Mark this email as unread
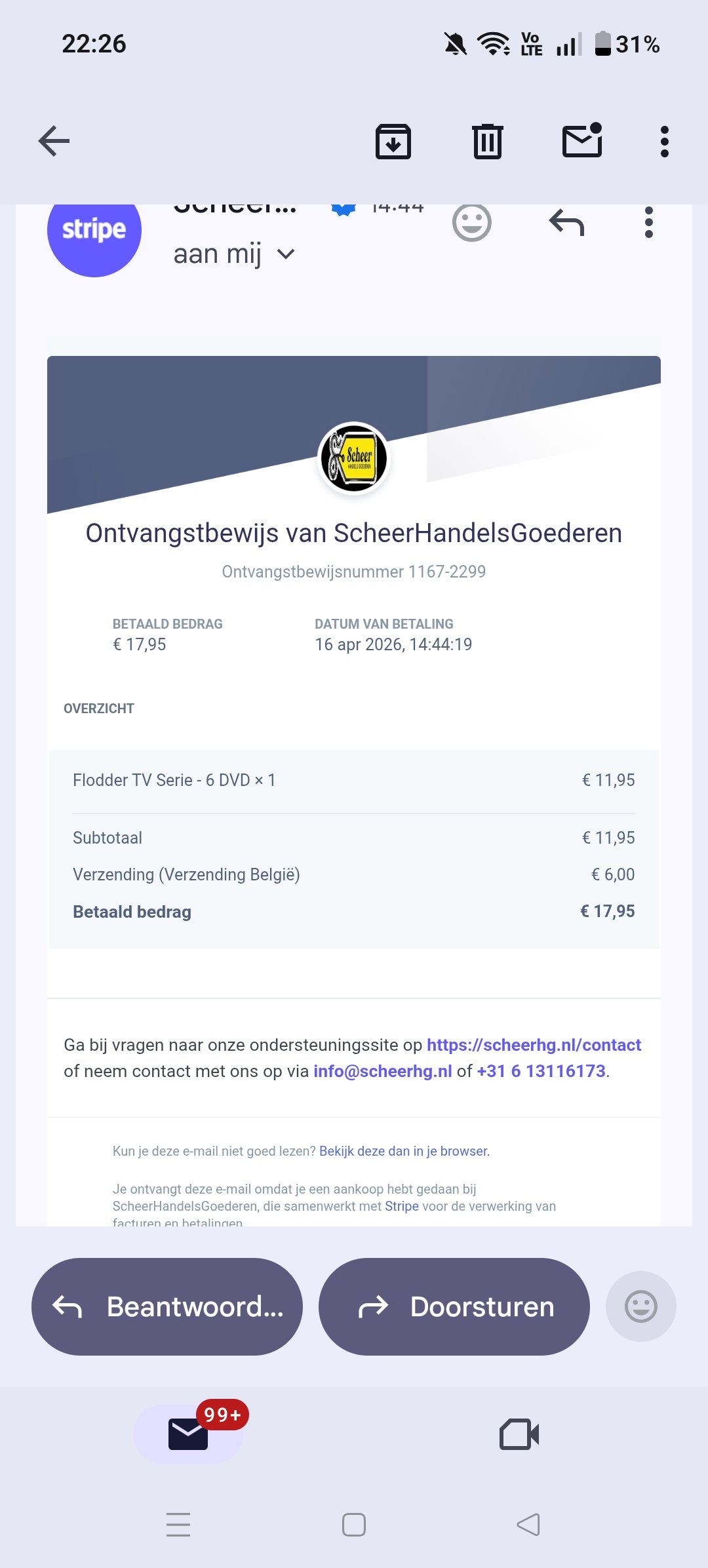The width and height of the screenshot is (708, 1568). (582, 141)
